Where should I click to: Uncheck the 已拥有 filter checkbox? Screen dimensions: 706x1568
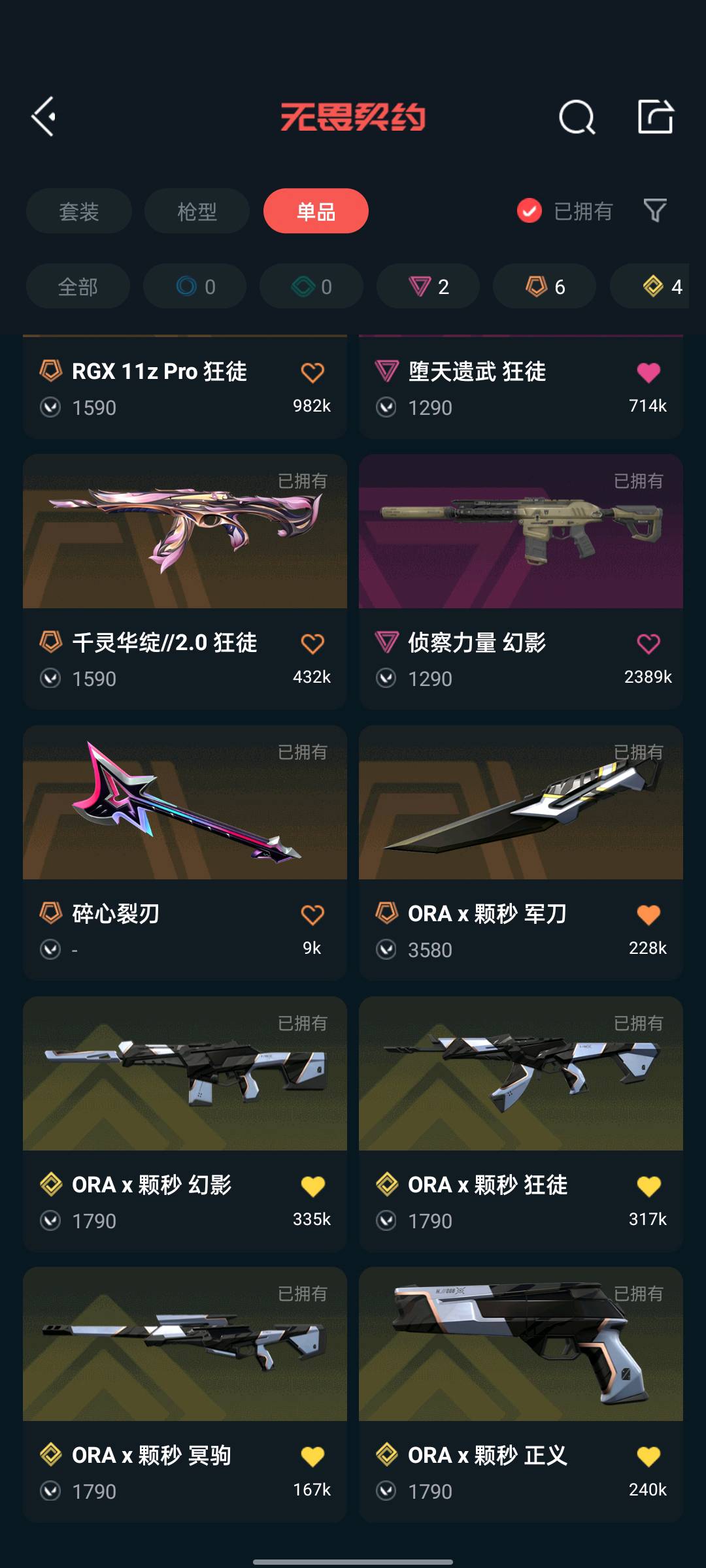click(x=529, y=211)
